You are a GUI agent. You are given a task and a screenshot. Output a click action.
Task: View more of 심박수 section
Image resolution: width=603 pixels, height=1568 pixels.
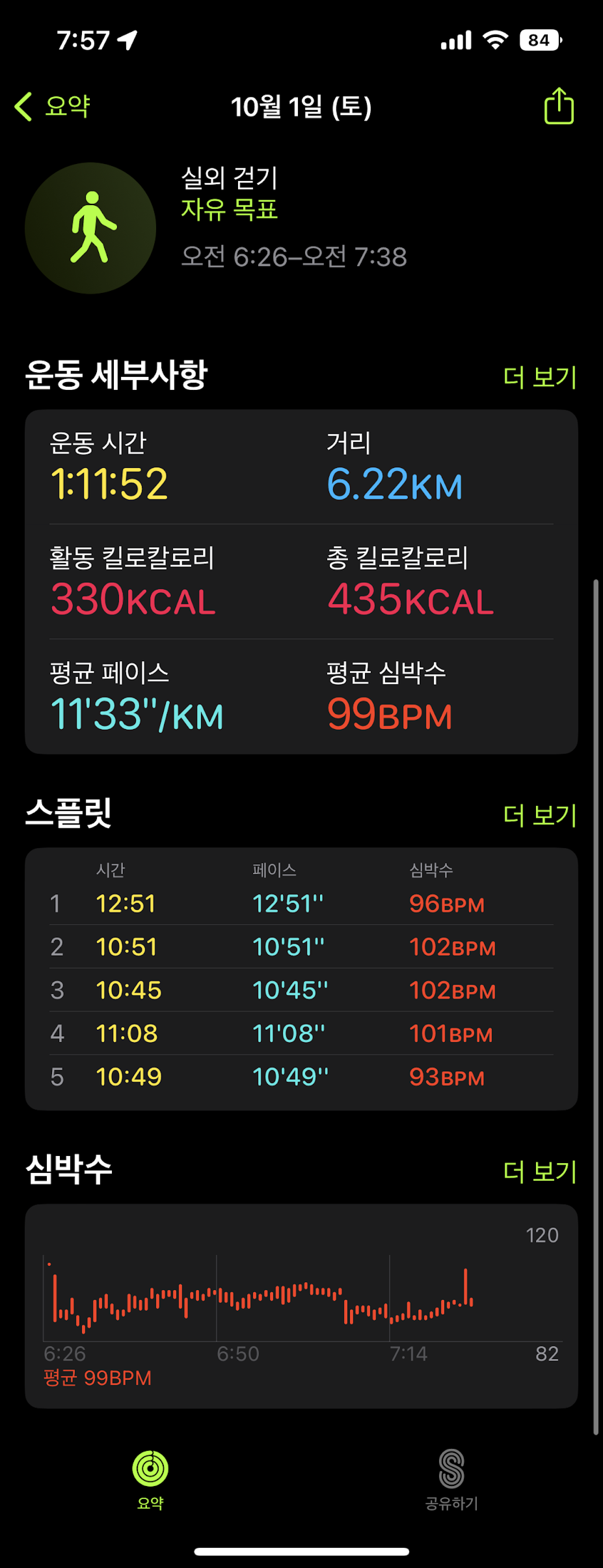tap(539, 1171)
